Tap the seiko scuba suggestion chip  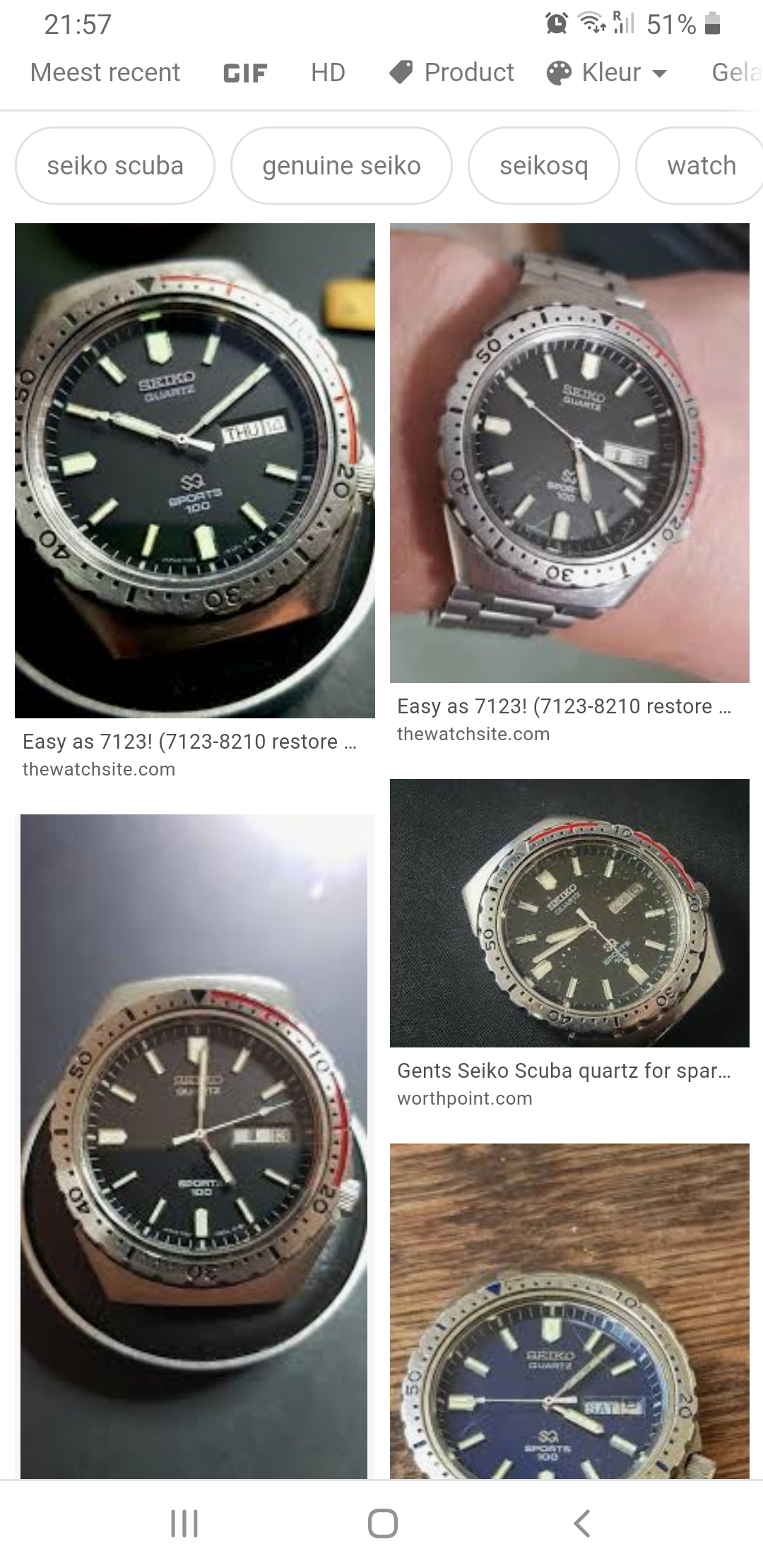115,166
